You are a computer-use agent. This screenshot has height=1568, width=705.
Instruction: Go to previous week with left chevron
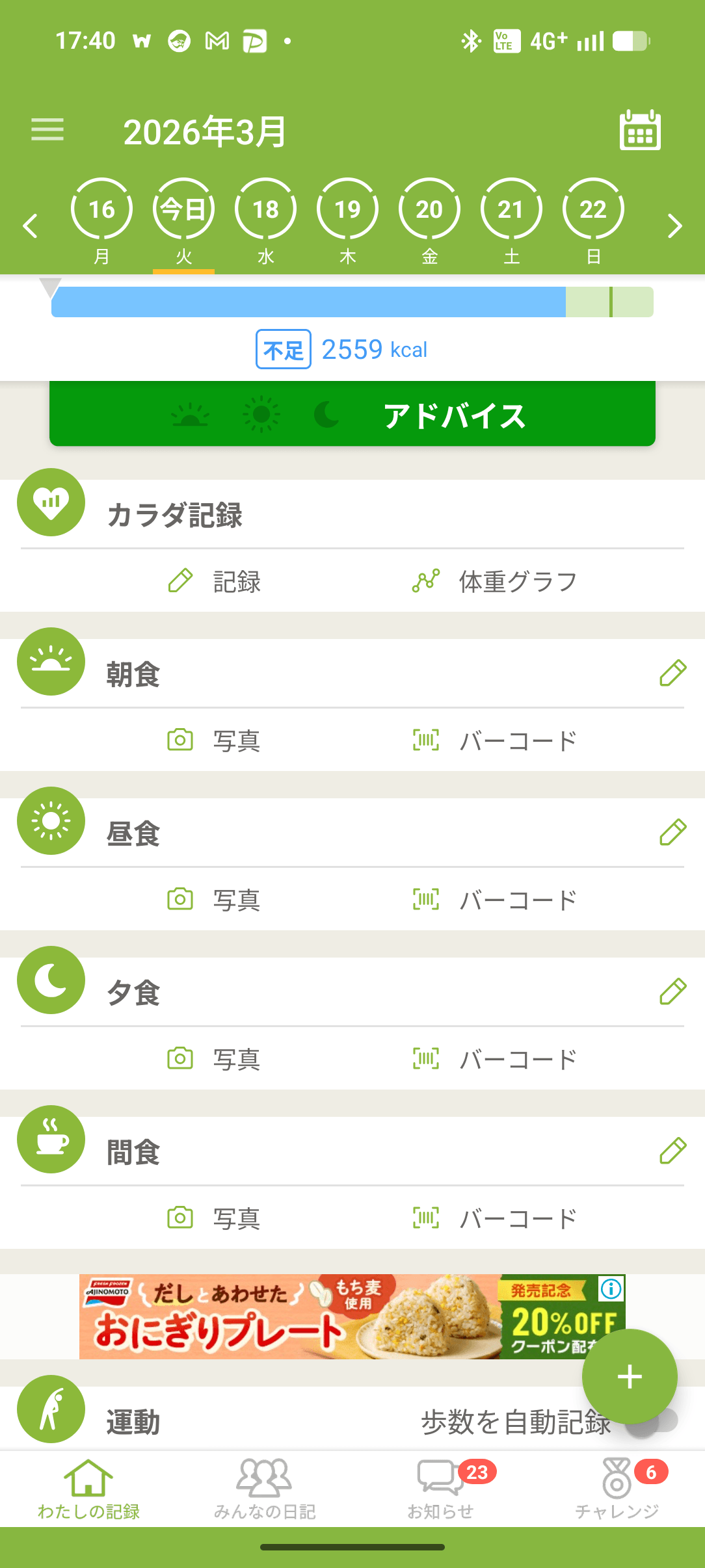pos(31,226)
